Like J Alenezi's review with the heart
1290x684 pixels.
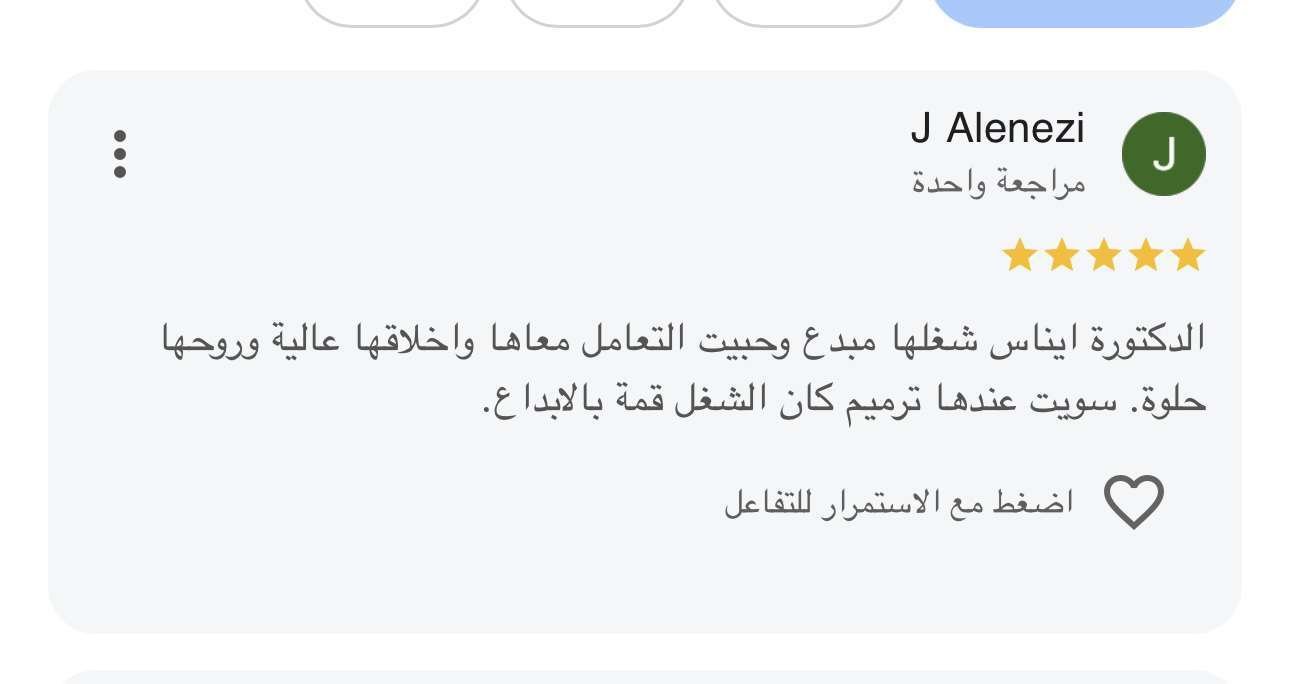[1133, 501]
